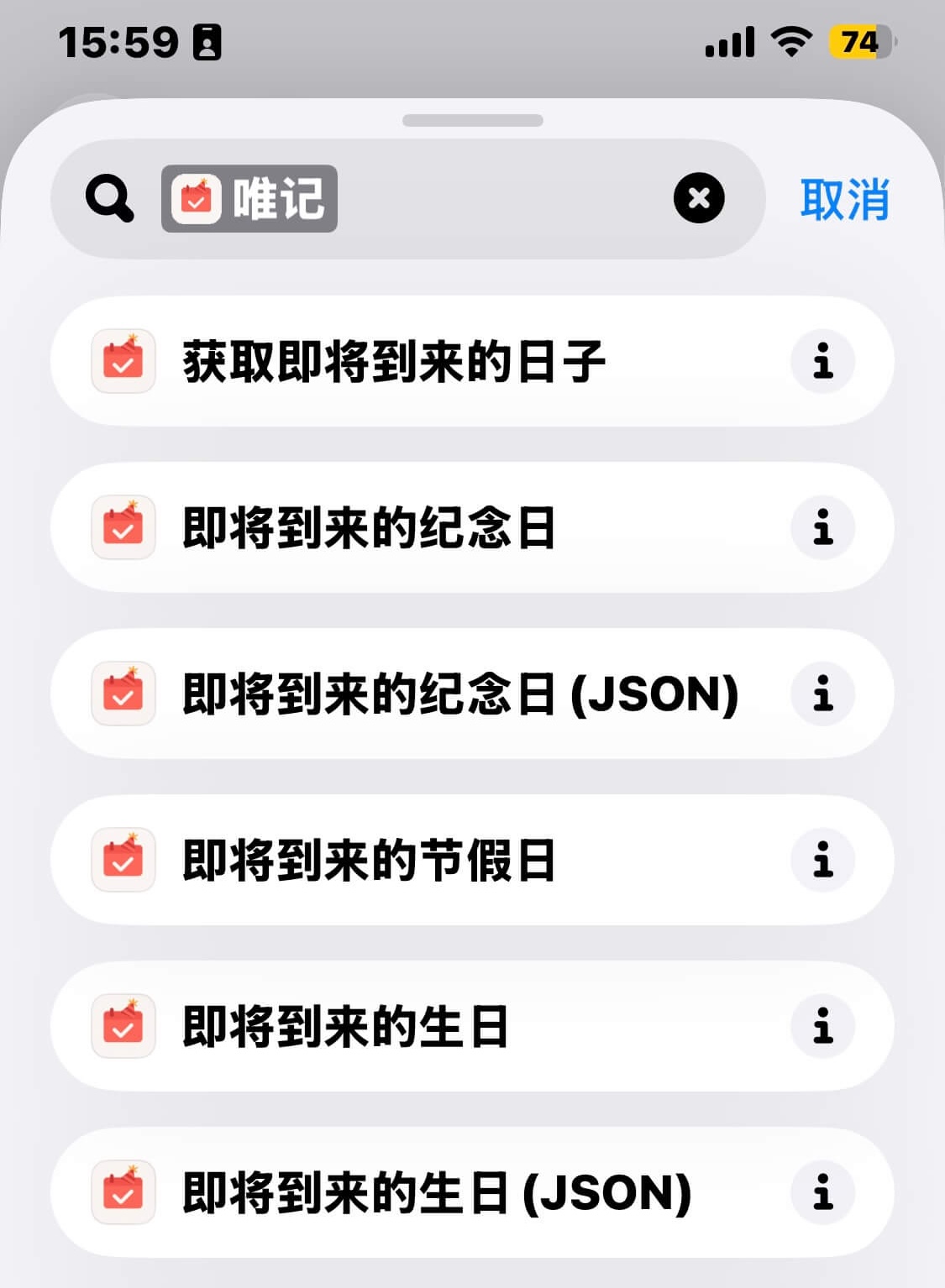Image resolution: width=945 pixels, height=1288 pixels.
Task: Add the 即将到来的纪念日 (JSON) action
Action: click(460, 694)
